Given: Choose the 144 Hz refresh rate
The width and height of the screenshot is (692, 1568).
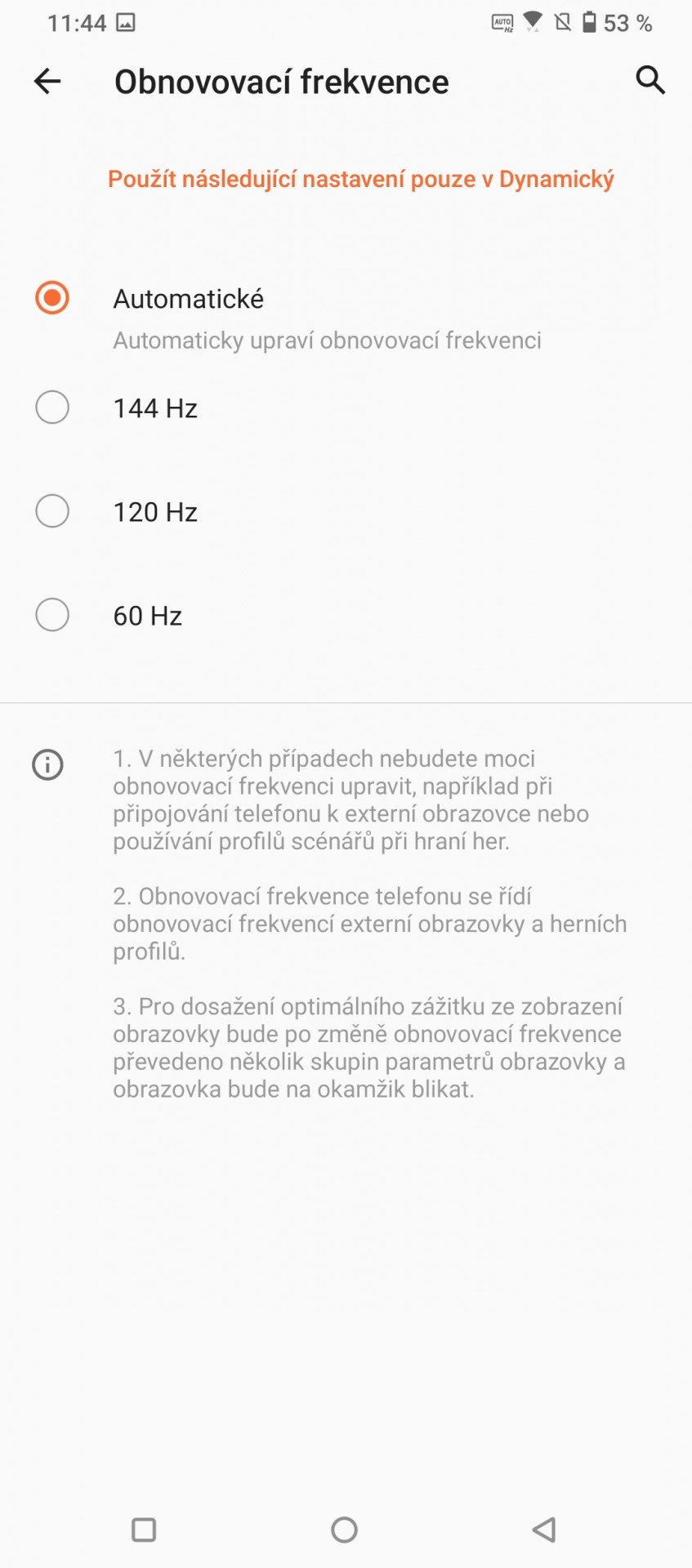Looking at the screenshot, I should click(x=346, y=408).
